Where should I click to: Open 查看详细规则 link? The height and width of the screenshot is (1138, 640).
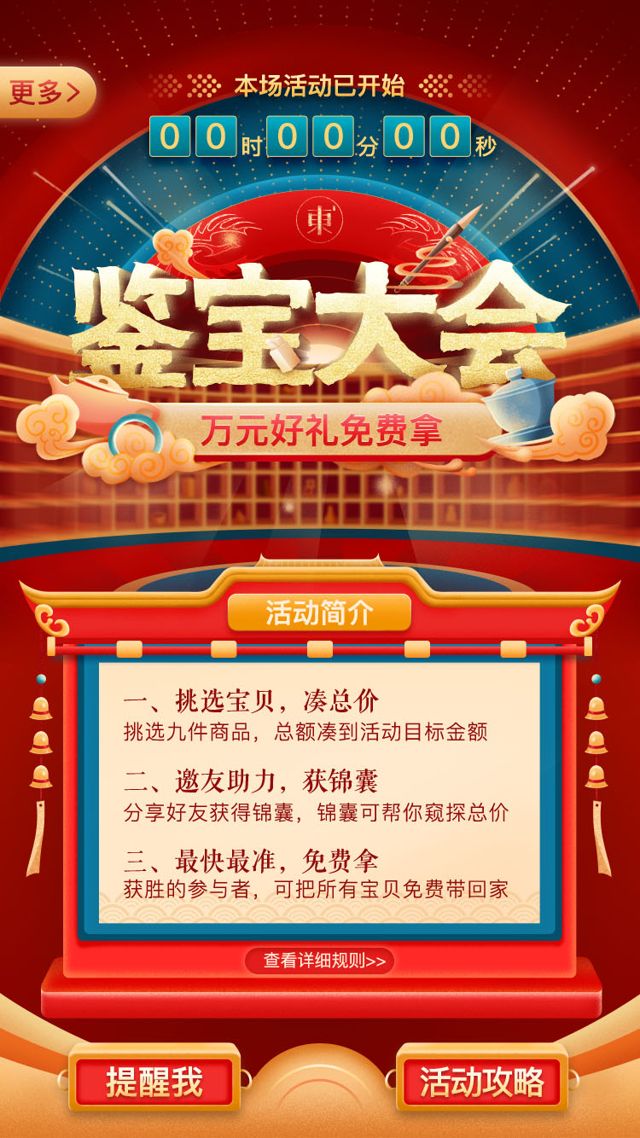(x=320, y=961)
